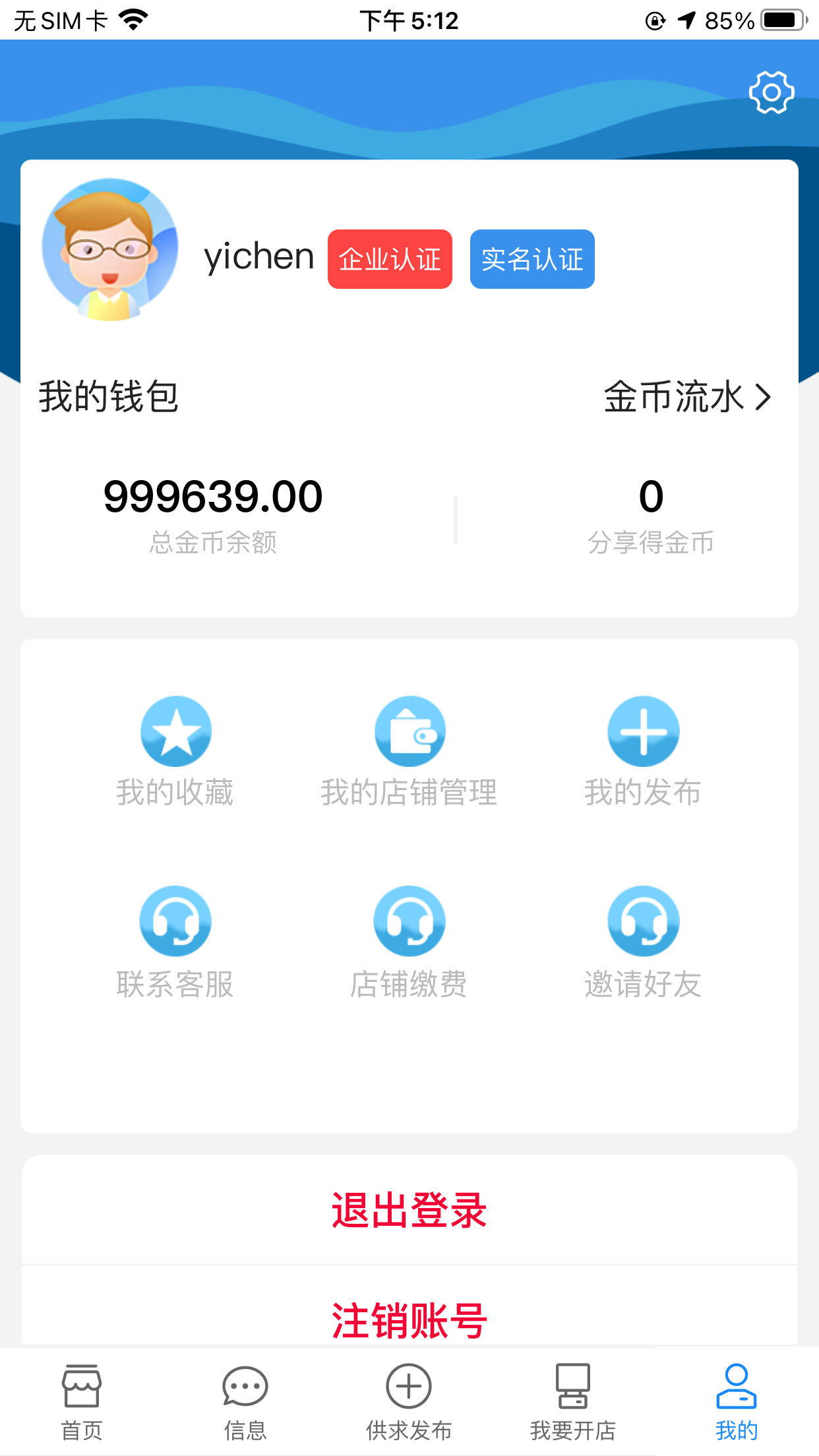
Task: Tap 退出登录 to log out
Action: coord(409,1211)
